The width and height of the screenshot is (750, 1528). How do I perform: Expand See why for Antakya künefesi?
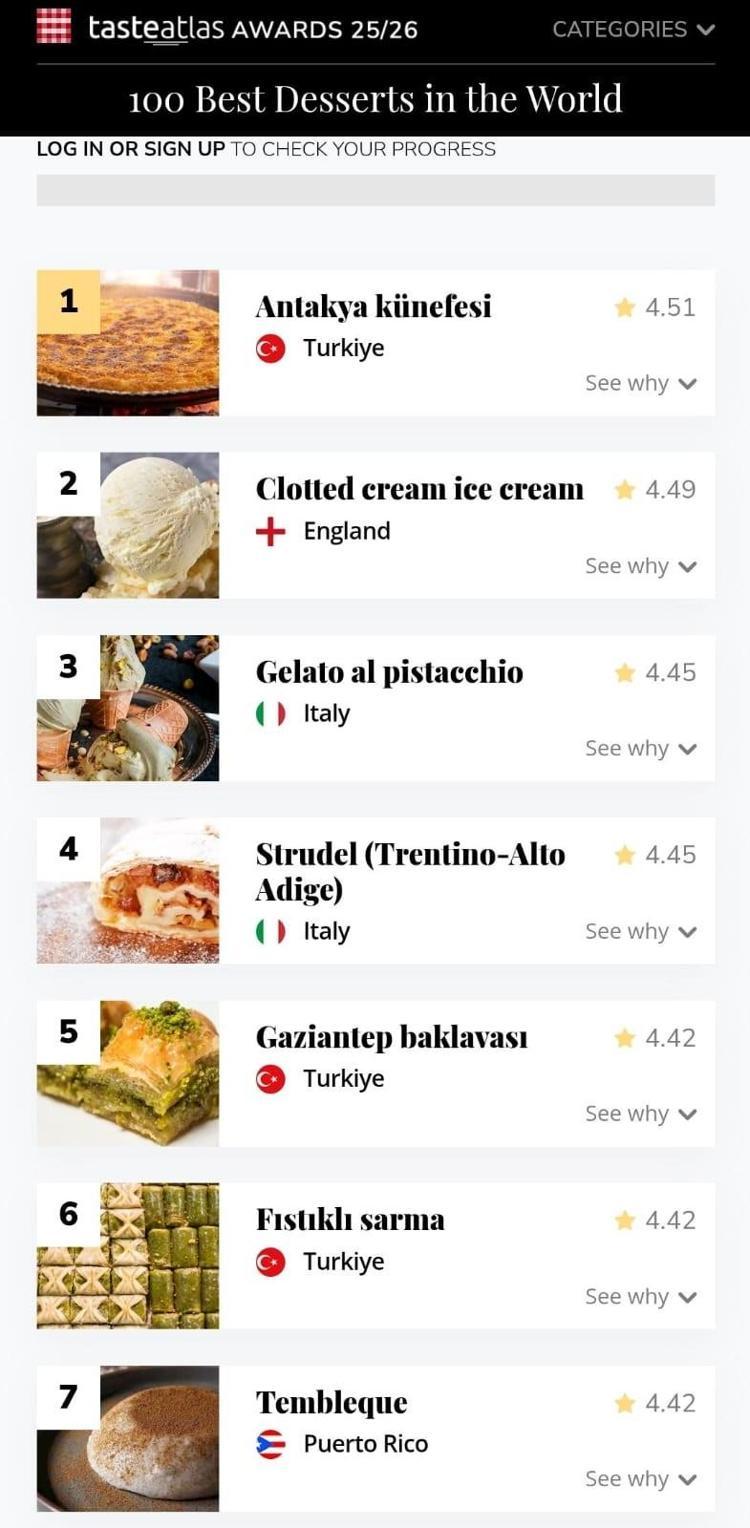point(640,383)
